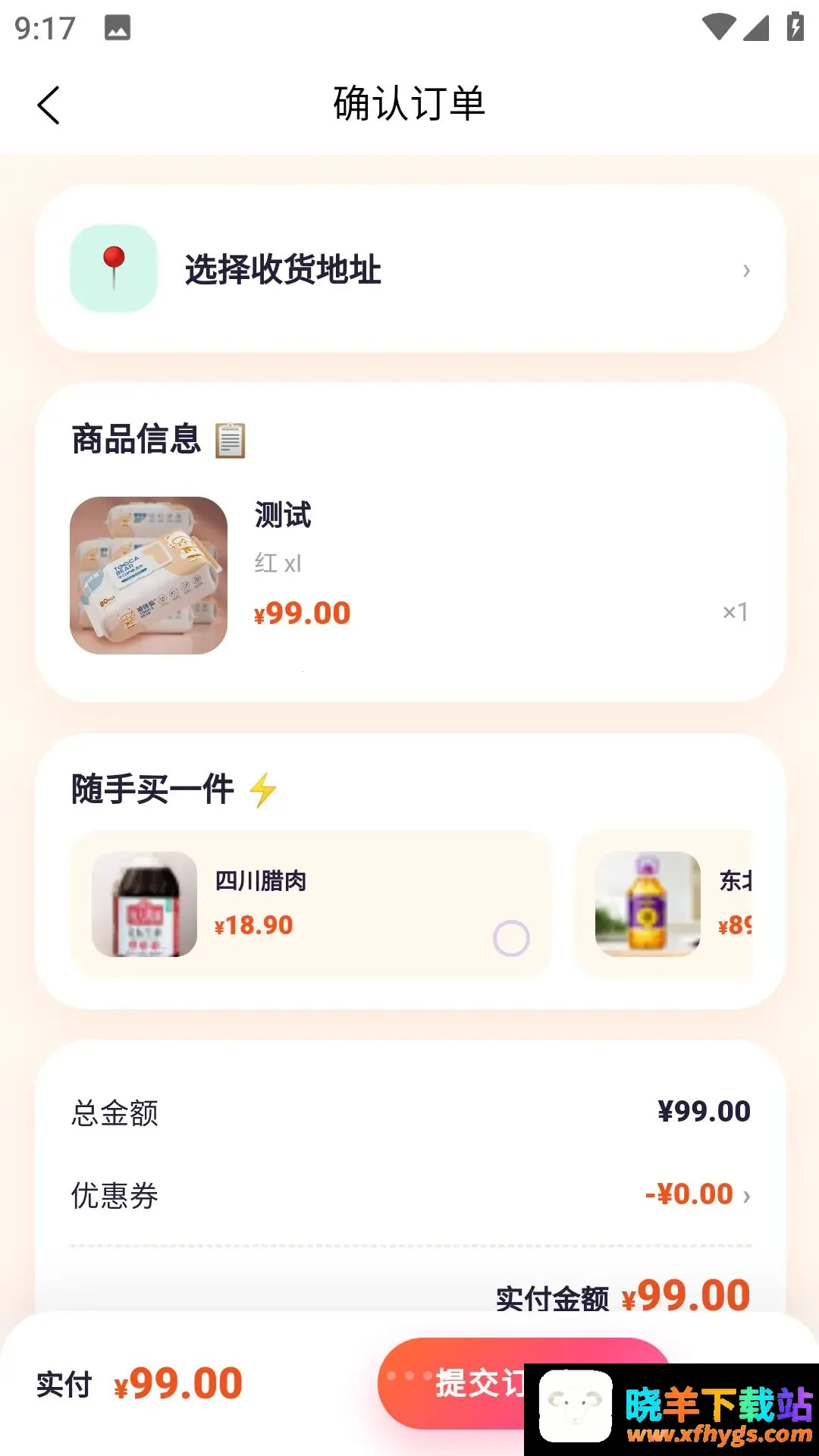The width and height of the screenshot is (819, 1456).
Task: Open the 优惠券 coupon selection row
Action: click(x=409, y=1194)
